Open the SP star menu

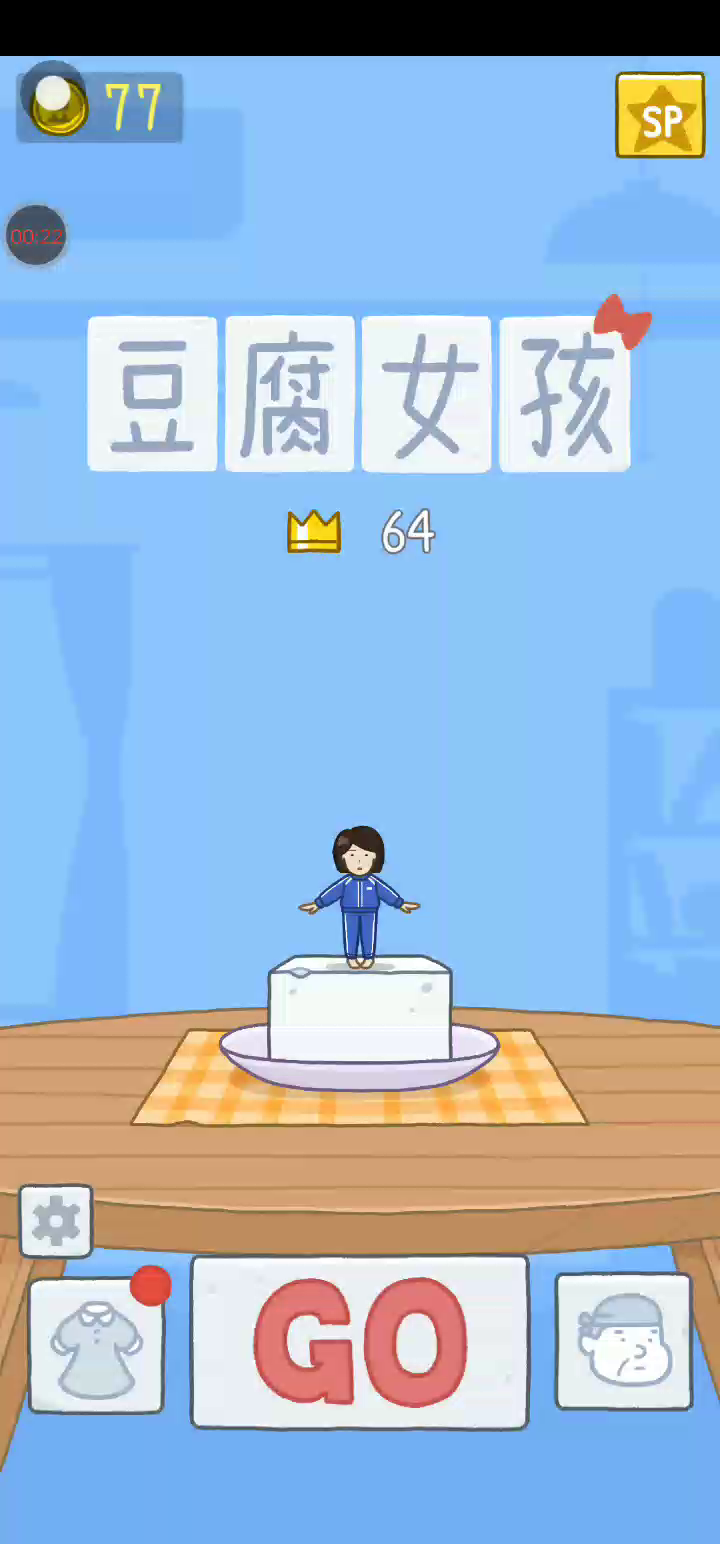[x=660, y=115]
